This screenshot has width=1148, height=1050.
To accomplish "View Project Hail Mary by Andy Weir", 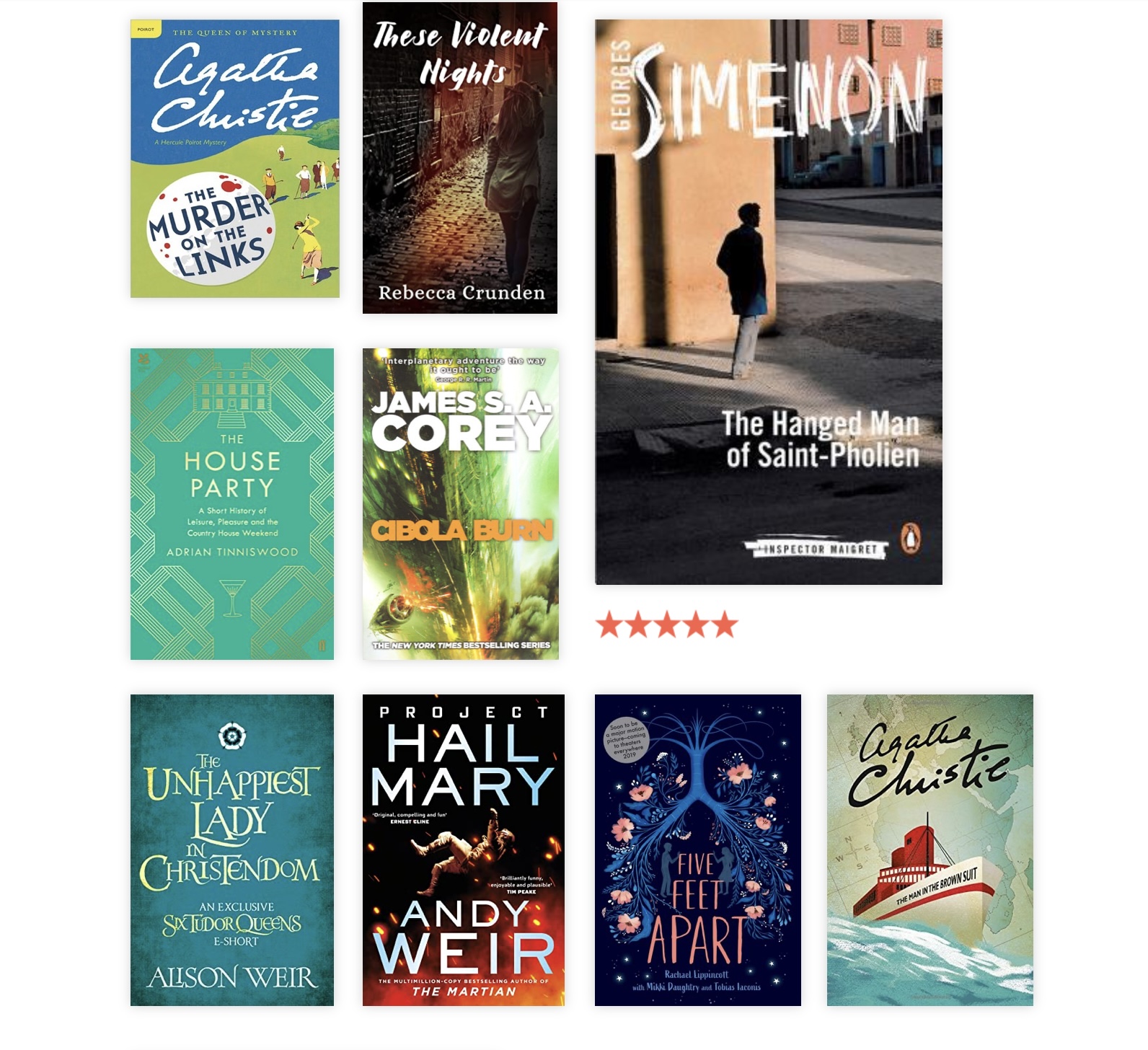I will coord(463,850).
